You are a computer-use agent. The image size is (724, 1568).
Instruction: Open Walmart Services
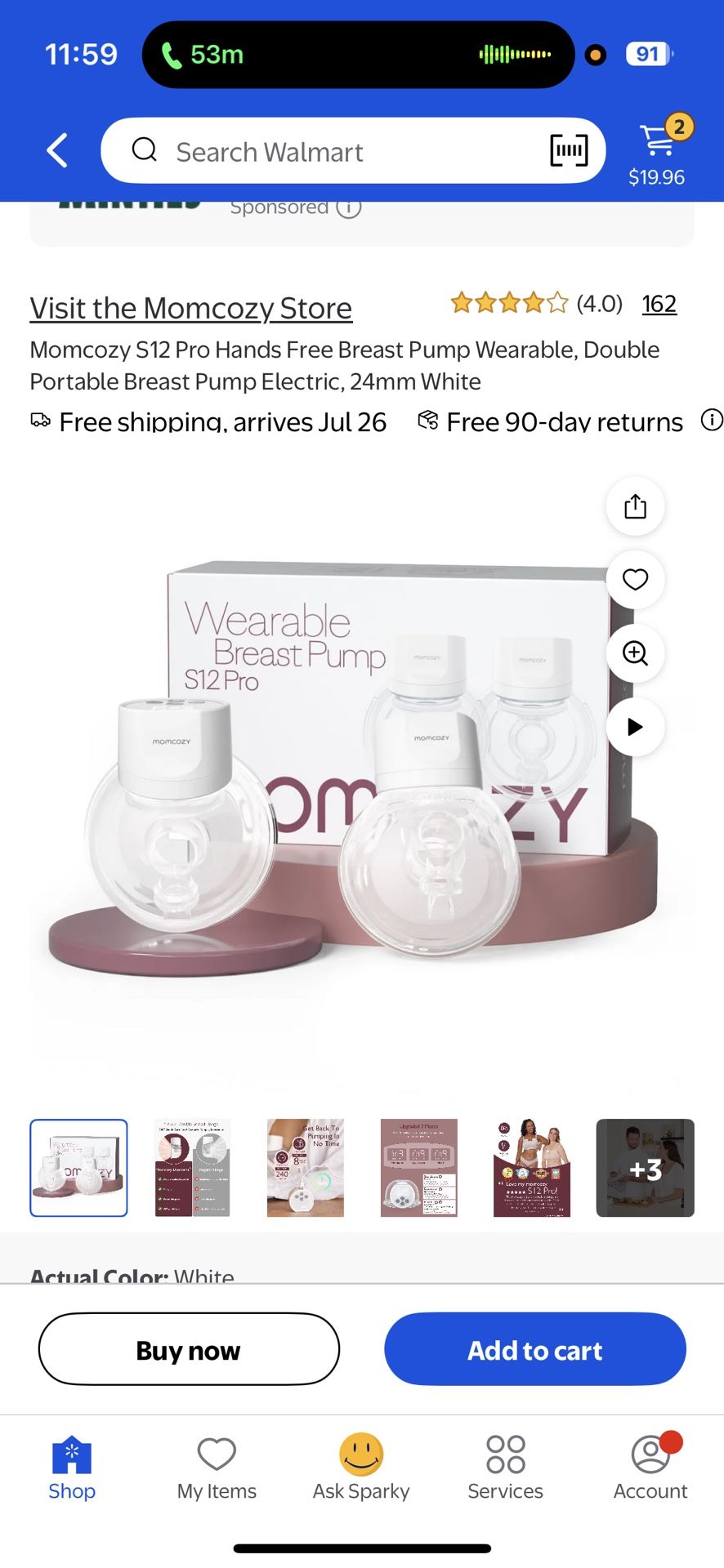point(505,1466)
